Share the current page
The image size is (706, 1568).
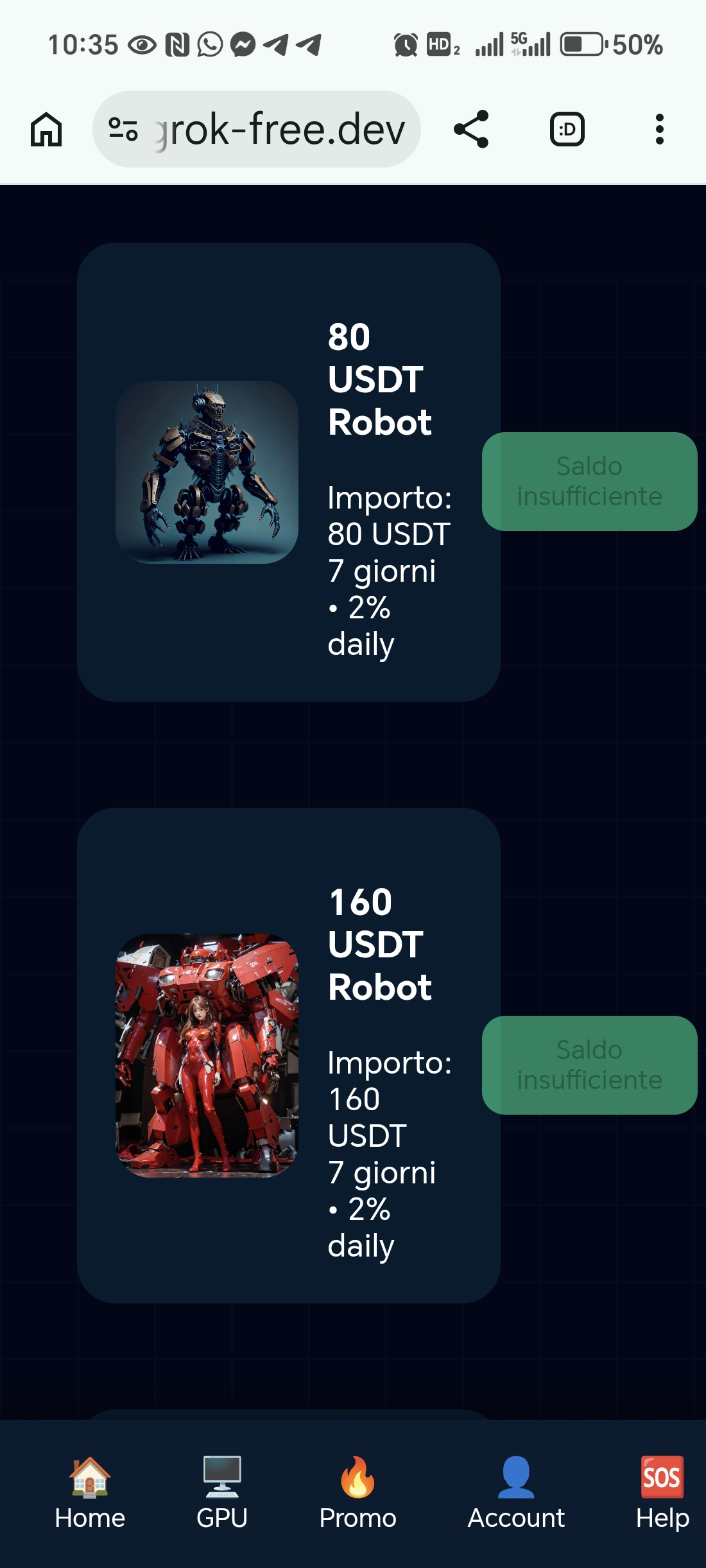click(x=472, y=129)
